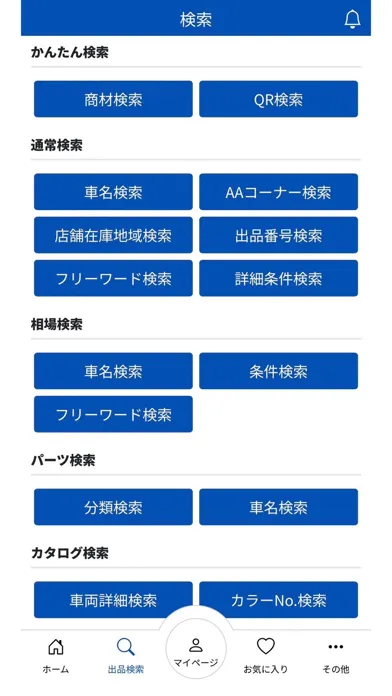Select 車名検索 under 通常検索

coord(113,192)
